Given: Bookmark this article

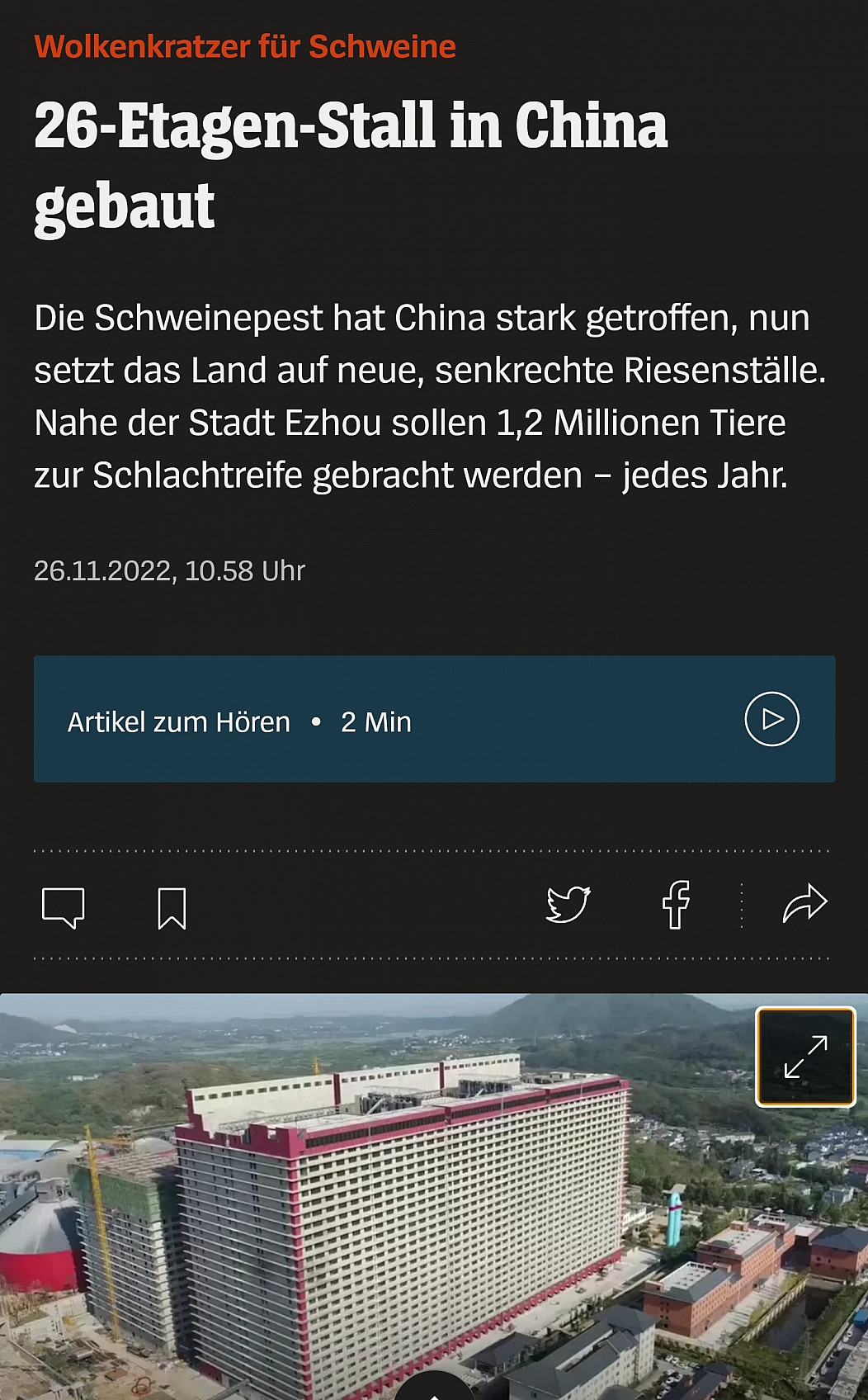Looking at the screenshot, I should [172, 908].
